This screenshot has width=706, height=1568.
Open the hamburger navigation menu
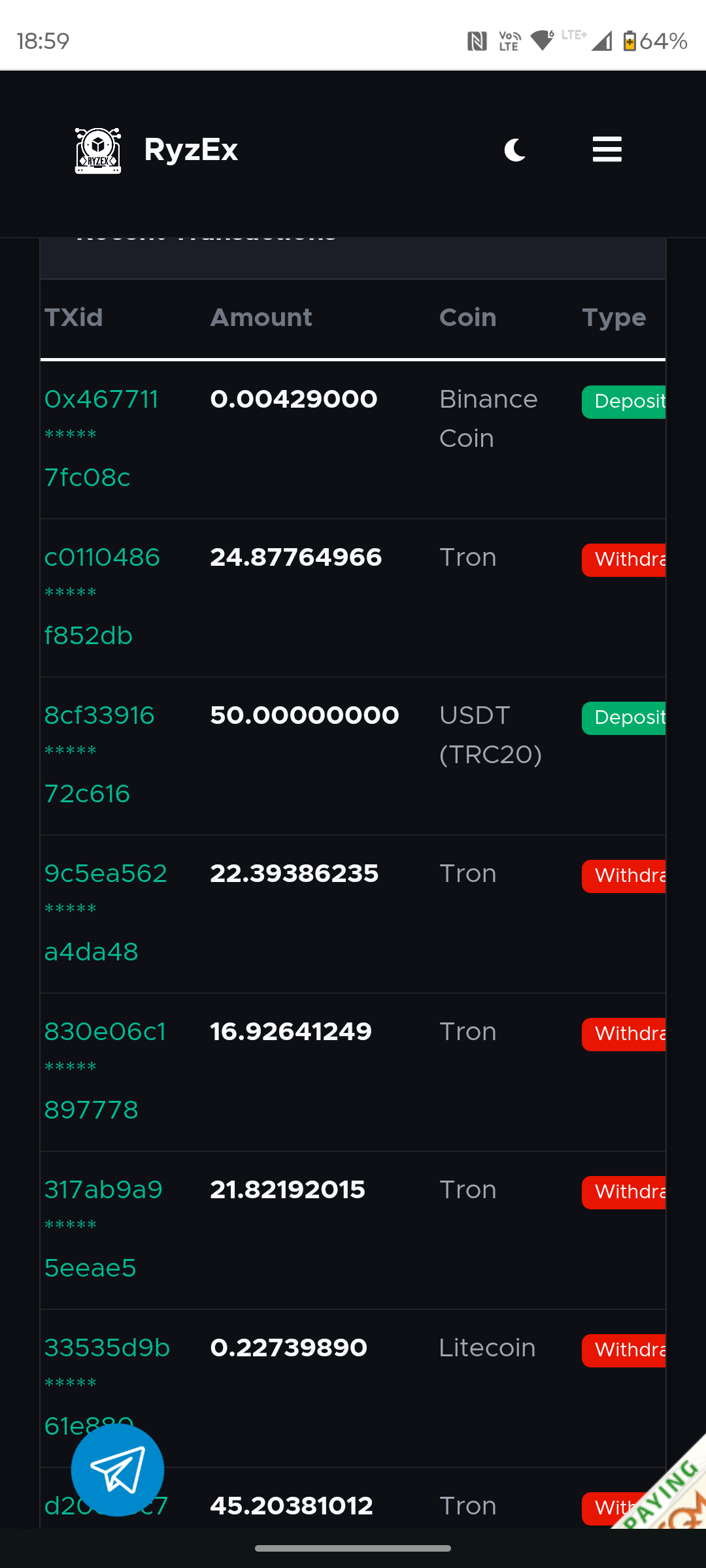[x=607, y=150]
